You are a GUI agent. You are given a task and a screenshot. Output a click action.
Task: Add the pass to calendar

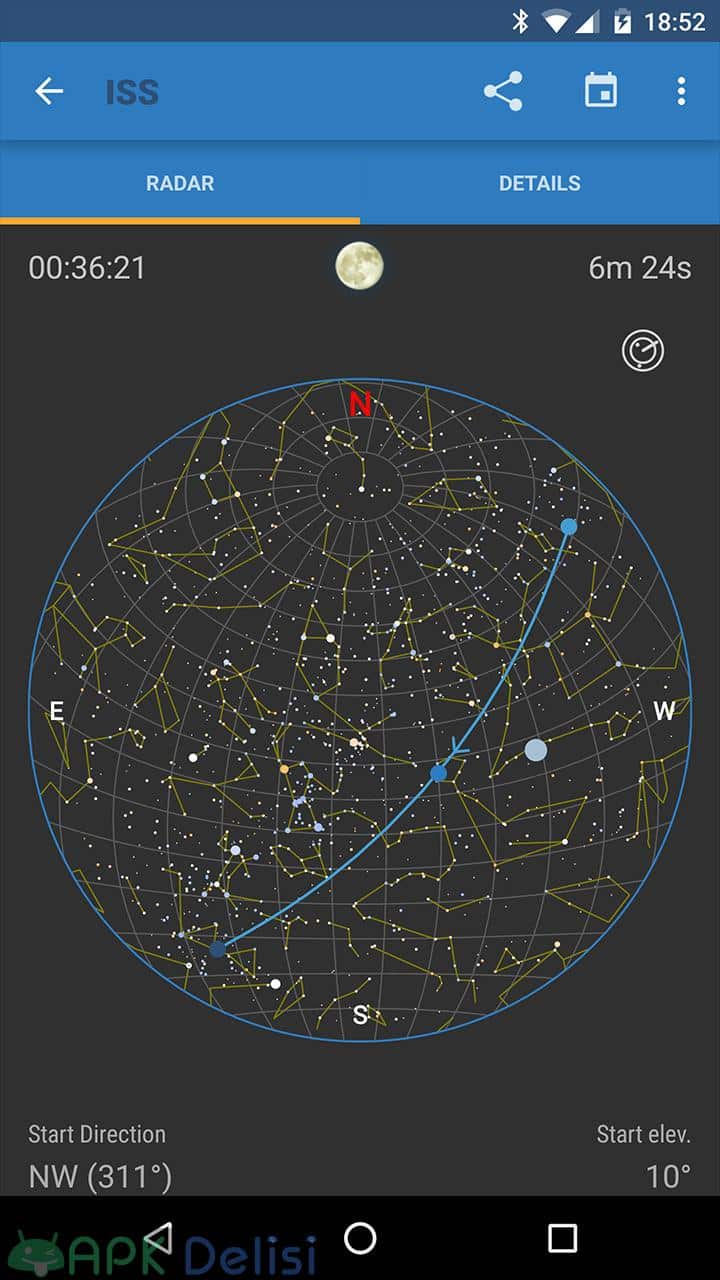pyautogui.click(x=601, y=91)
